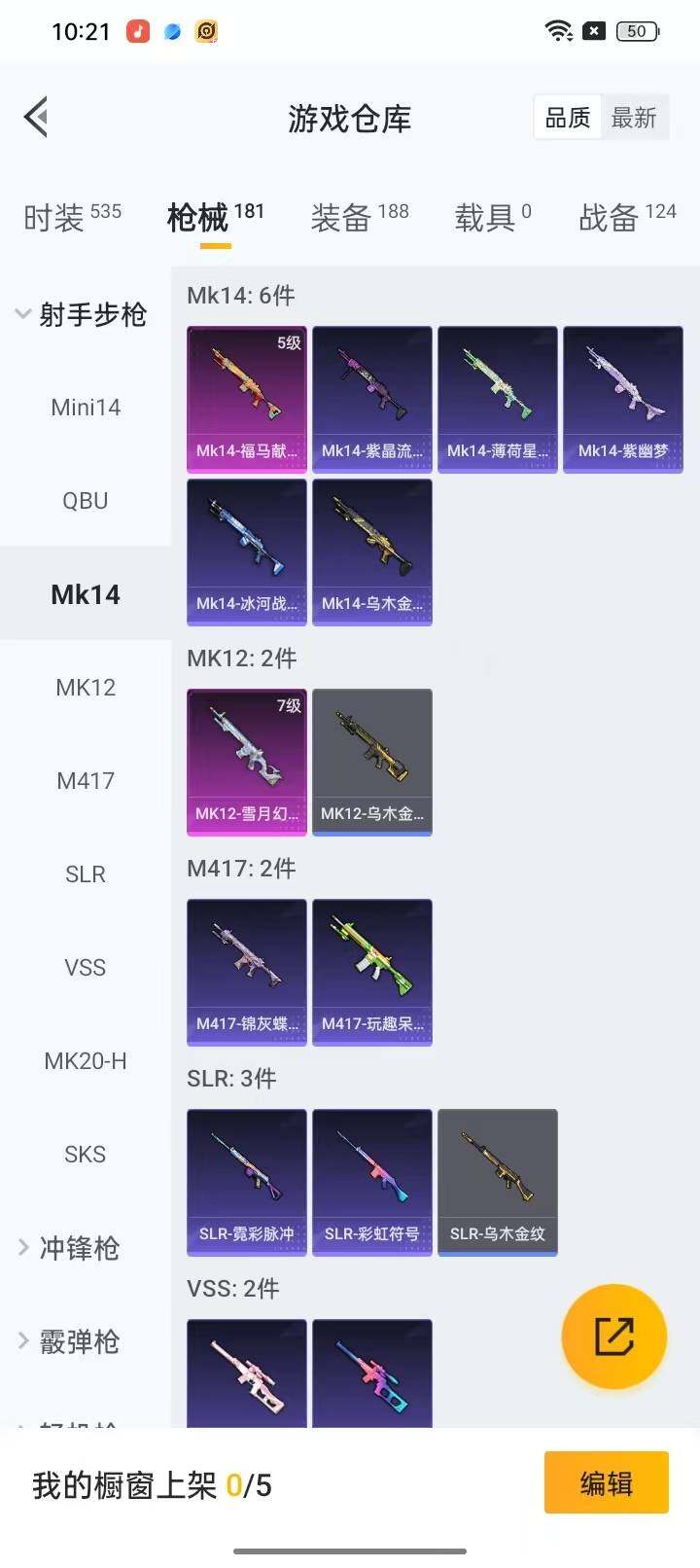The height and width of the screenshot is (1568, 700).
Task: View the MK12-雪月幻 level 7 skin
Action: pyautogui.click(x=247, y=763)
